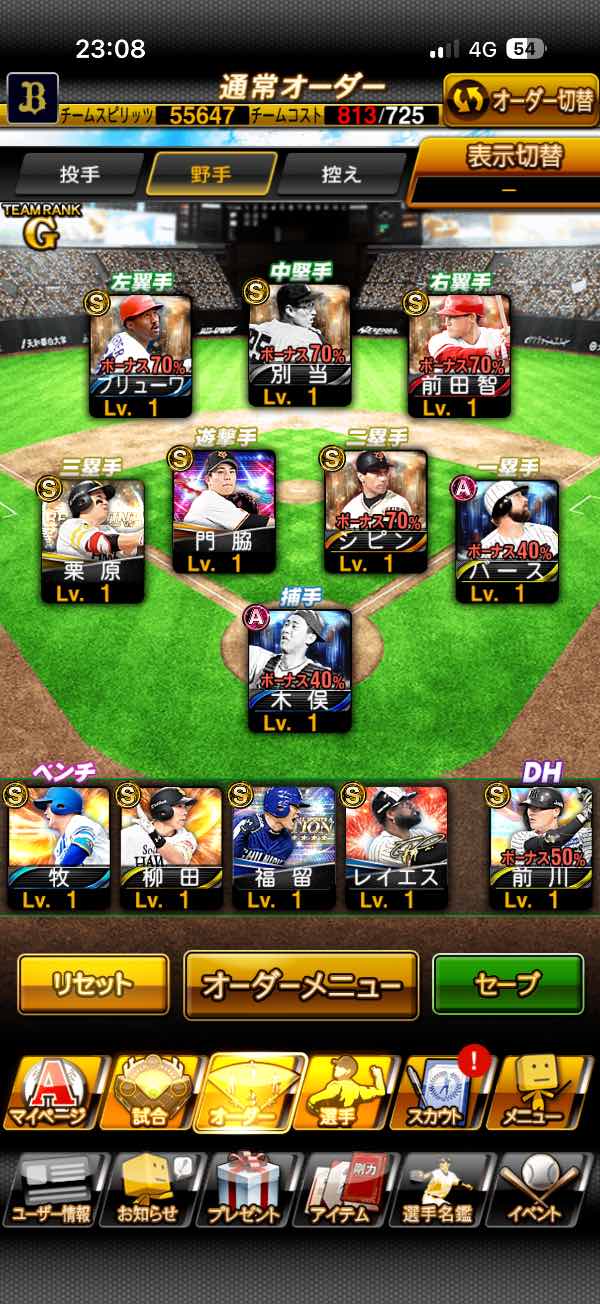Select the 控え tab
The image size is (600, 1304).
click(340, 173)
